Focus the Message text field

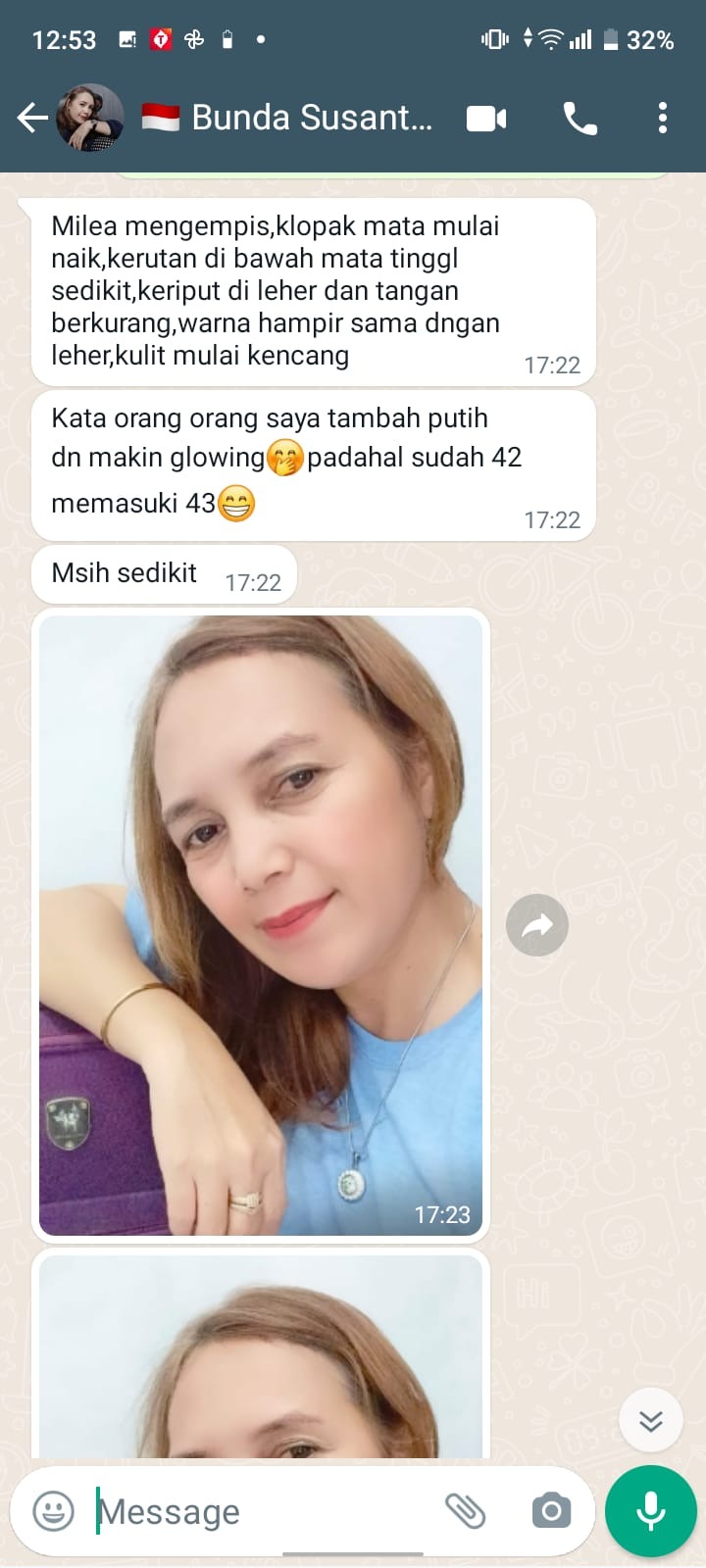pyautogui.click(x=265, y=1511)
